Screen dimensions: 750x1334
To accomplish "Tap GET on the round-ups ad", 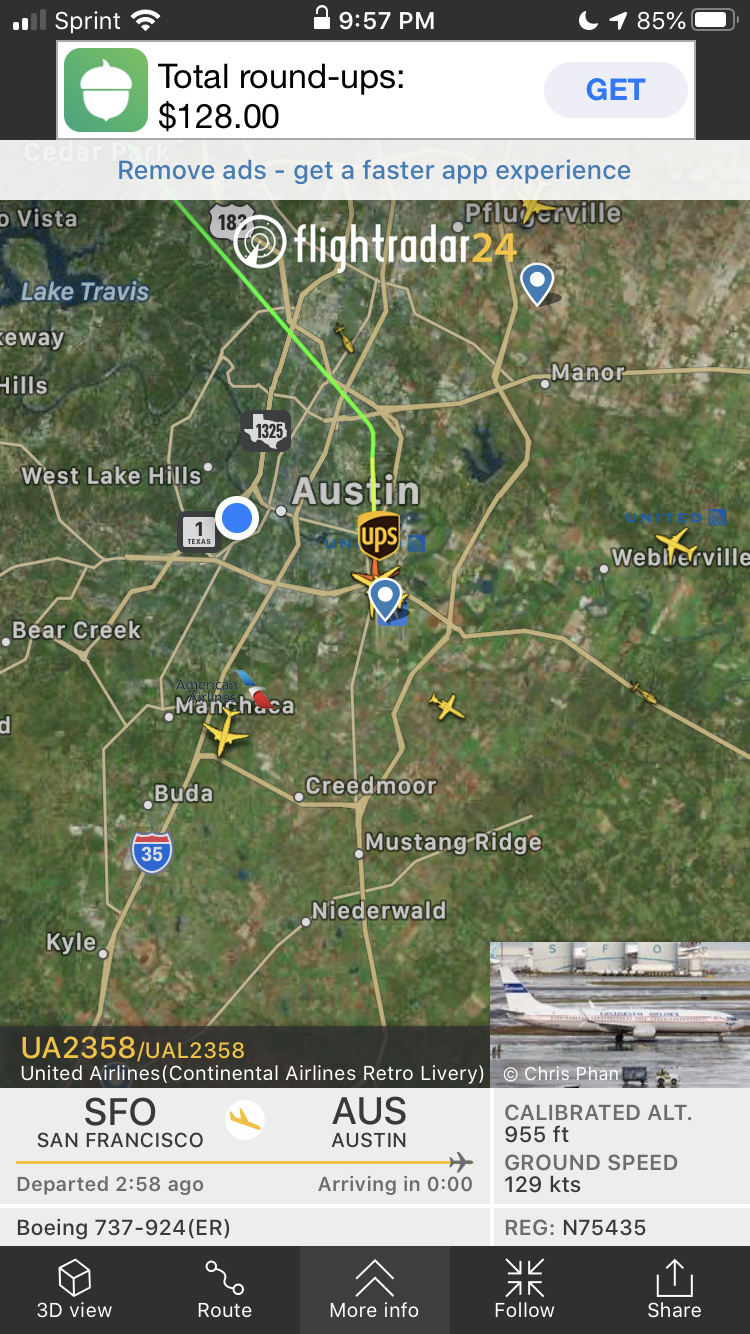I will [x=615, y=90].
